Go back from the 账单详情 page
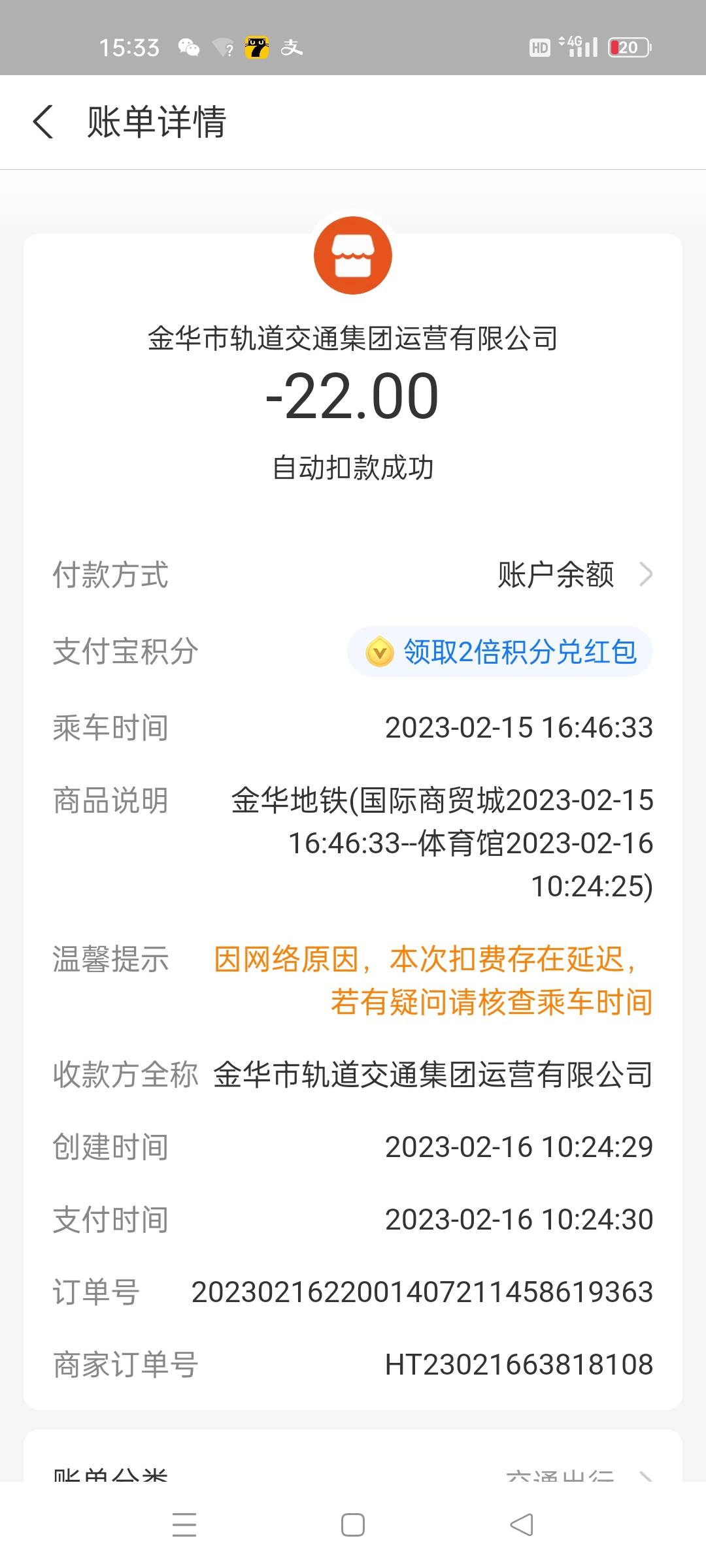 (x=43, y=122)
